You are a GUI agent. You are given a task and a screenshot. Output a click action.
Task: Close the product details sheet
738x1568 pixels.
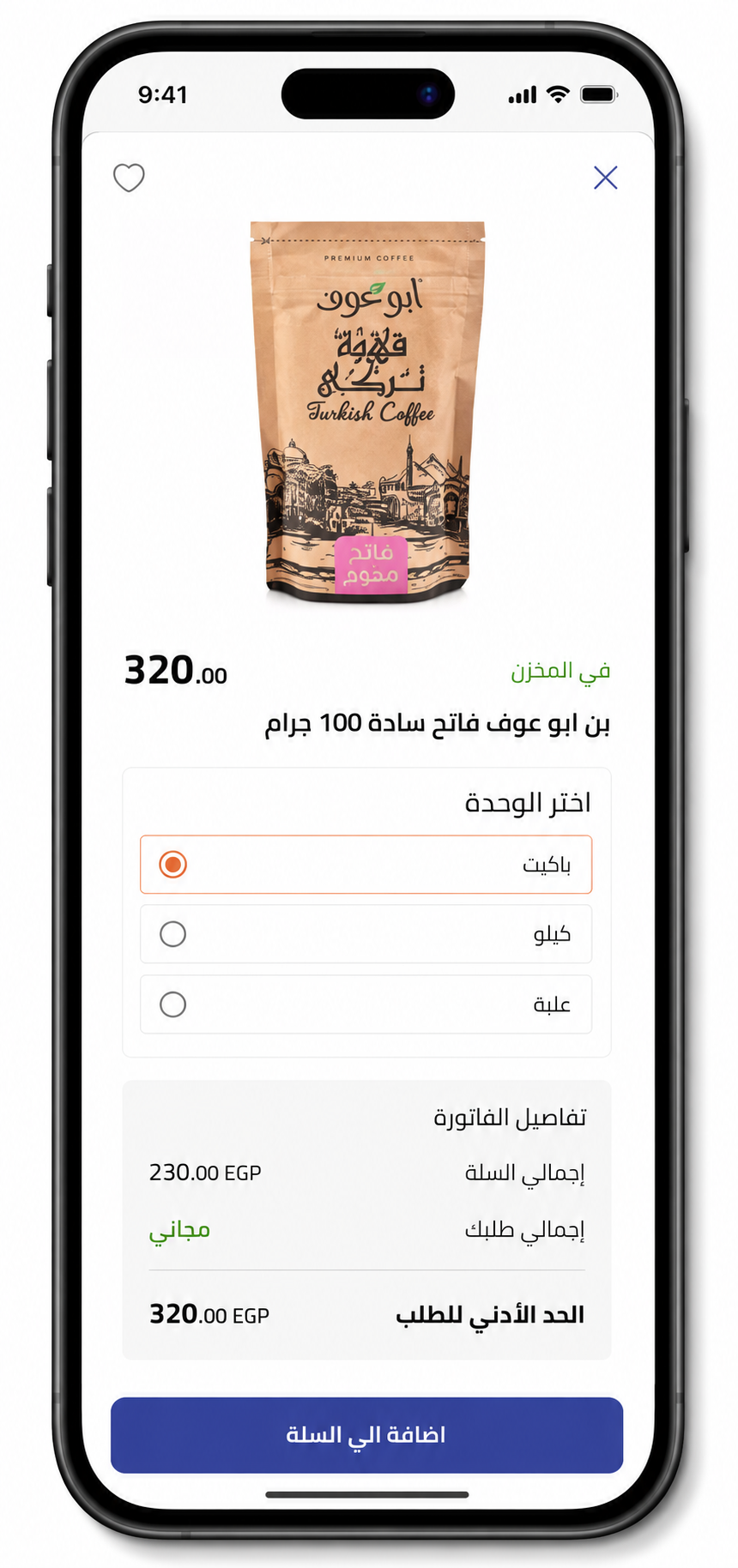(606, 178)
